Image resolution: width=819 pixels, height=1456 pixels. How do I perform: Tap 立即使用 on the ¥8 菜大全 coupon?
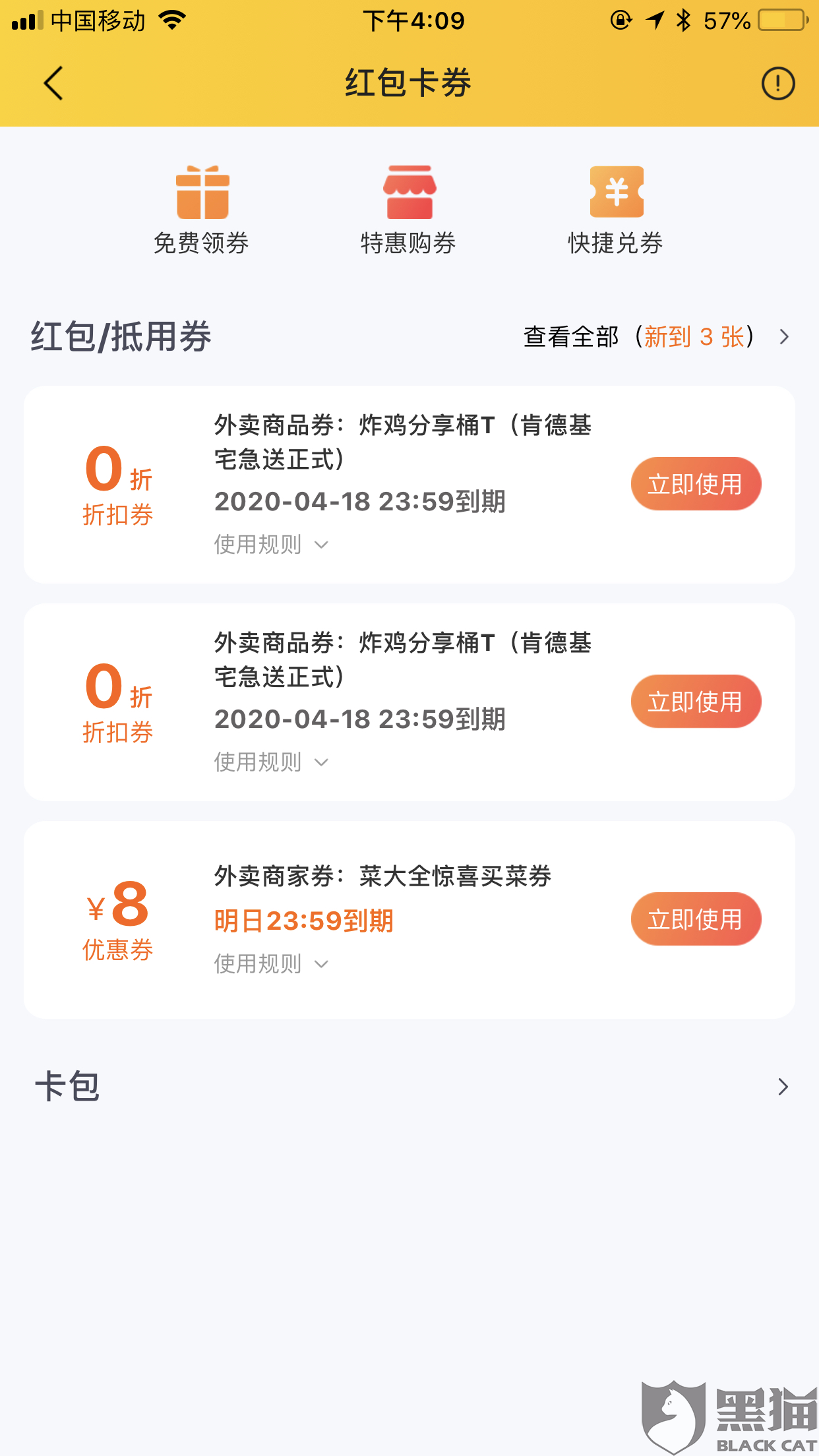pos(696,919)
